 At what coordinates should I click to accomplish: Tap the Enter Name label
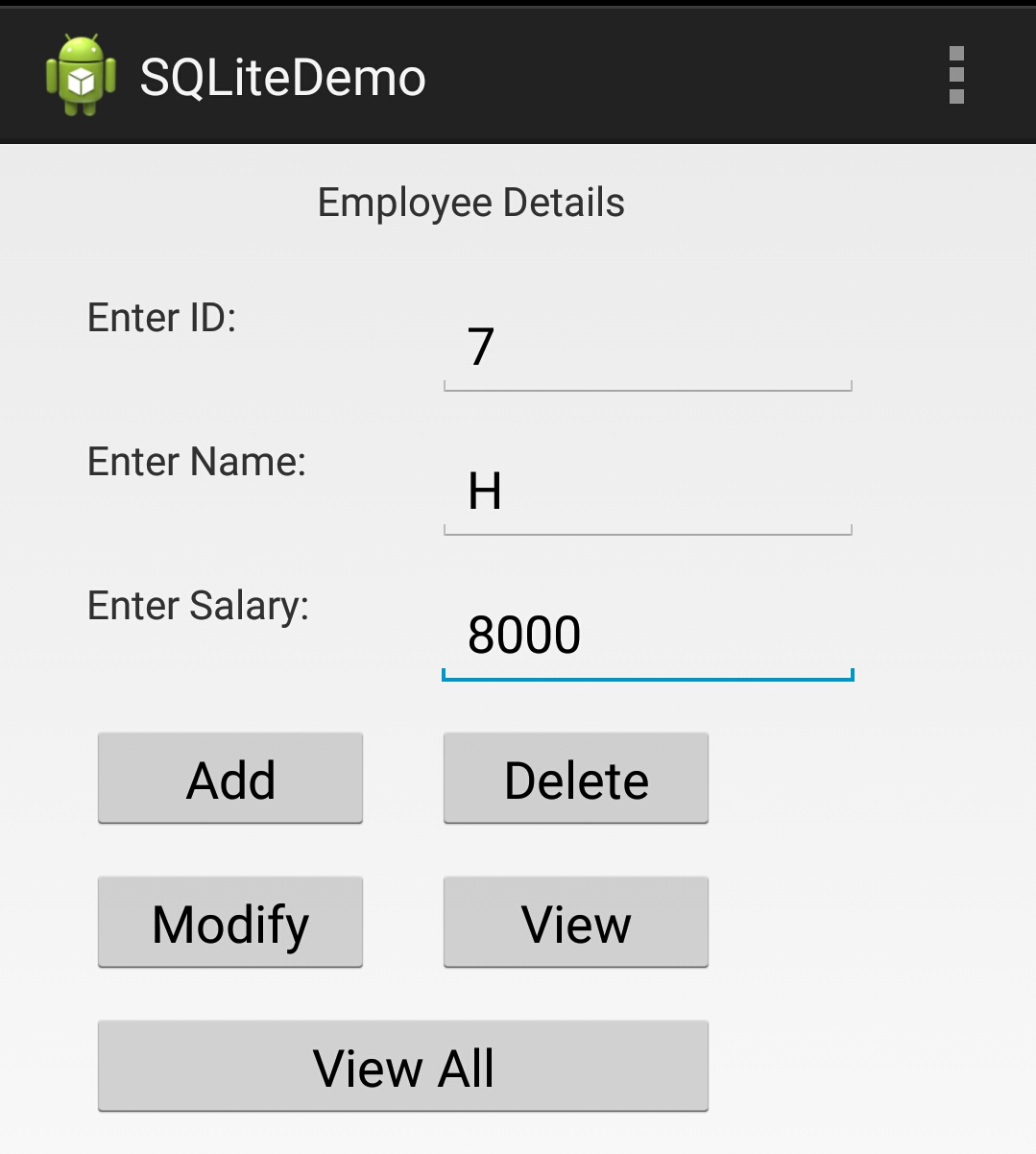197,462
